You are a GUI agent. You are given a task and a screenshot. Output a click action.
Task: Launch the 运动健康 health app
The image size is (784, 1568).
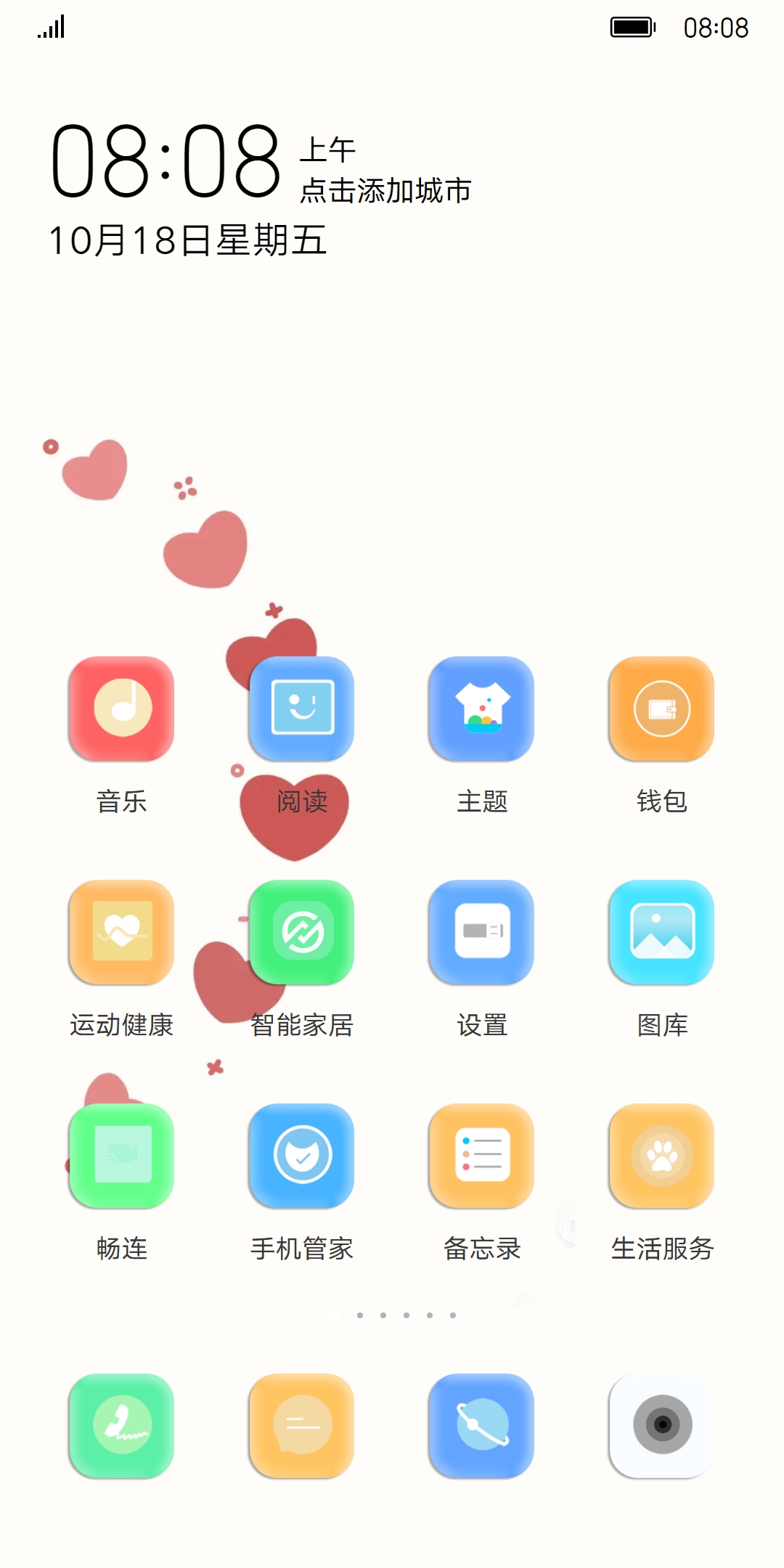pyautogui.click(x=121, y=933)
